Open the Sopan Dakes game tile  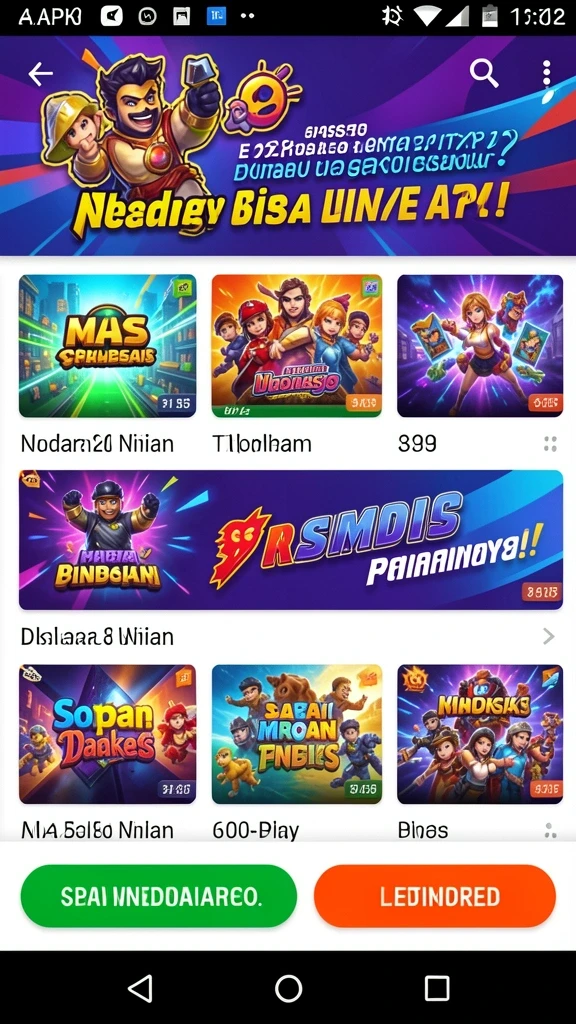pos(107,734)
